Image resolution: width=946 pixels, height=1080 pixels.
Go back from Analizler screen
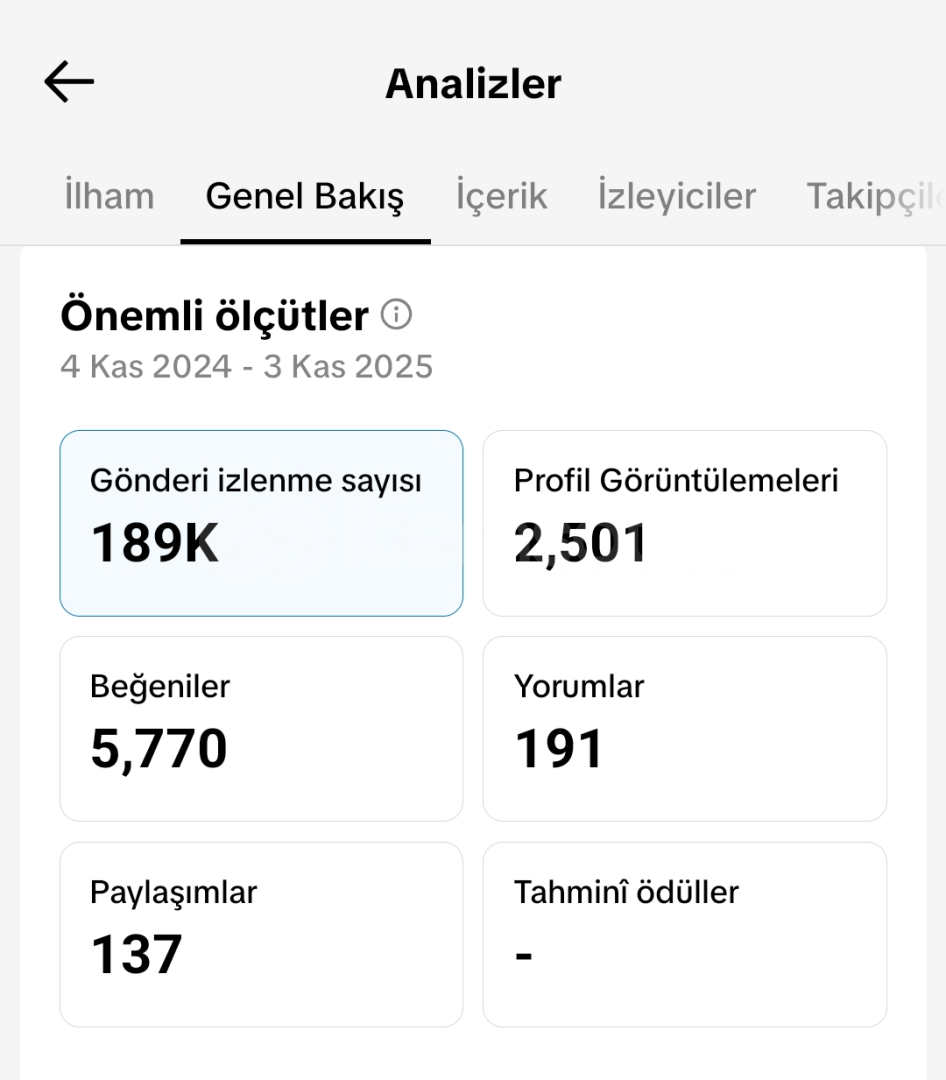pos(69,82)
